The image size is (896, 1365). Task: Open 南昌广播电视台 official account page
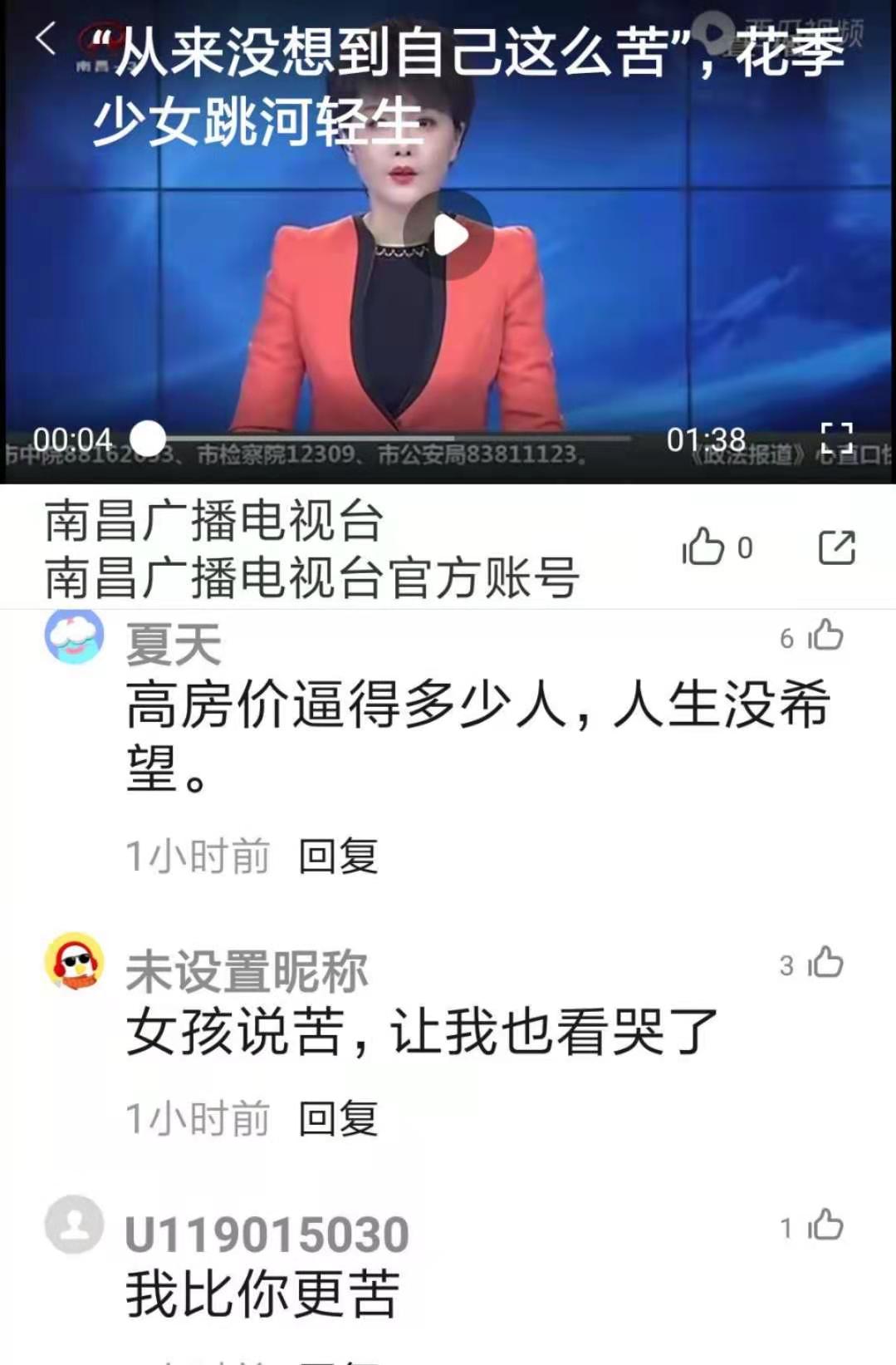coord(214,522)
